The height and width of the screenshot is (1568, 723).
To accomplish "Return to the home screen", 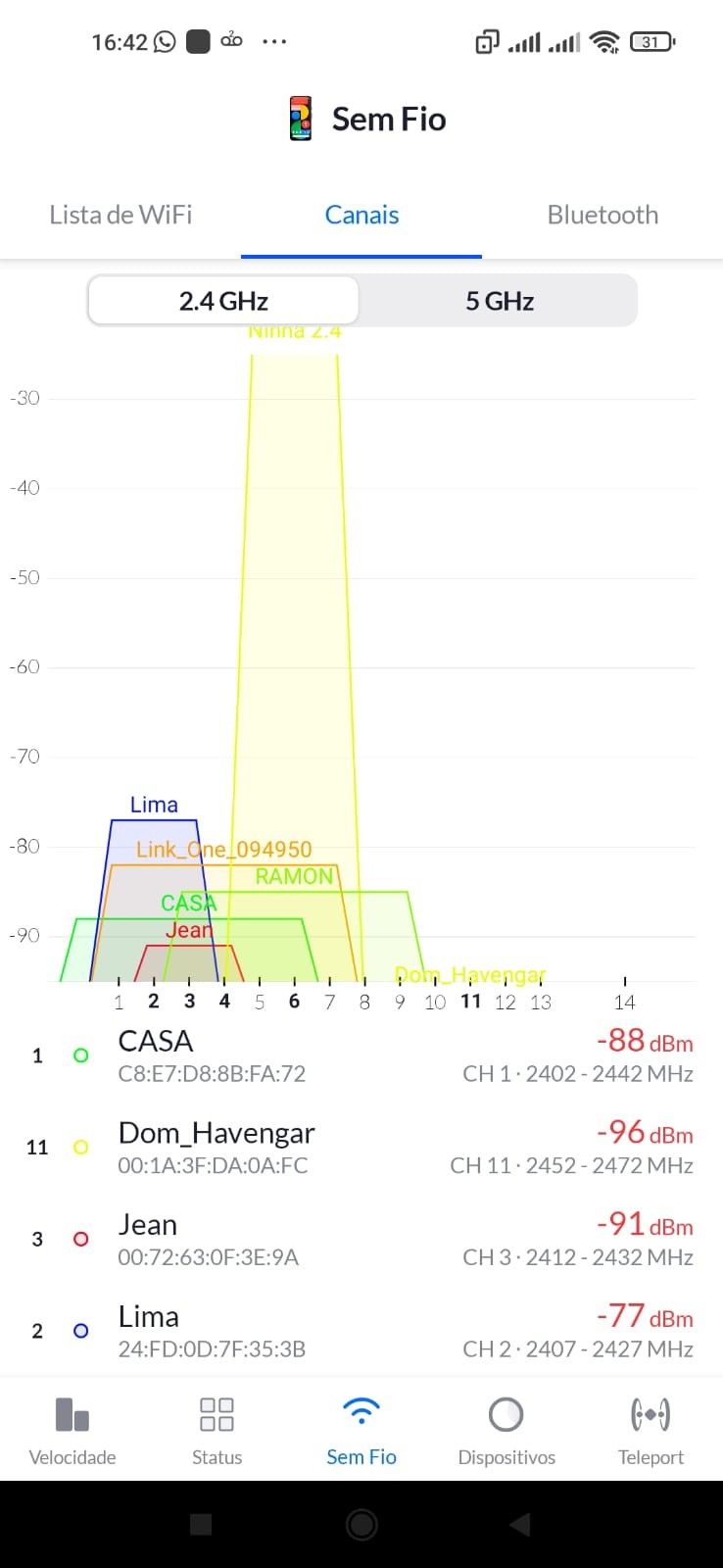I will coord(361,1524).
